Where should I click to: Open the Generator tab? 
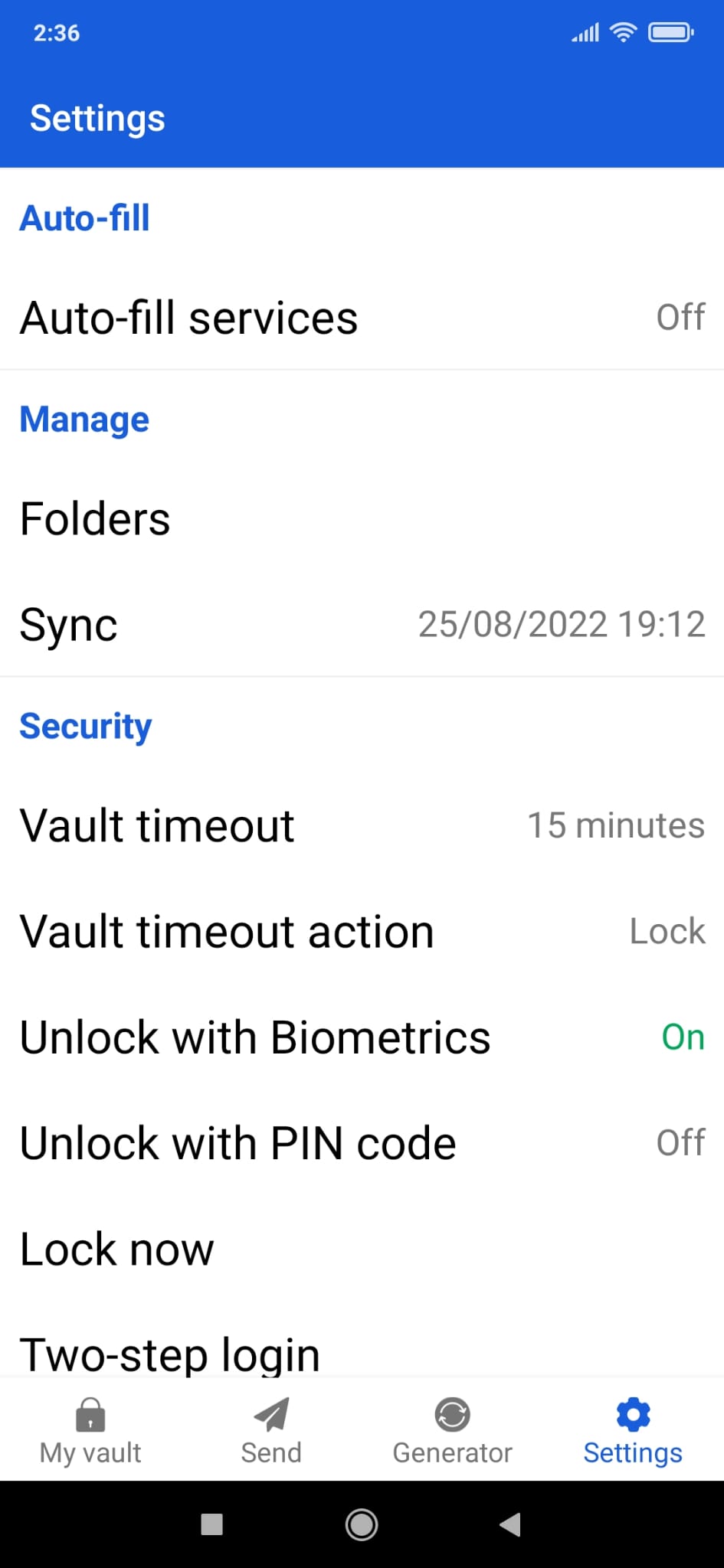(x=452, y=1430)
